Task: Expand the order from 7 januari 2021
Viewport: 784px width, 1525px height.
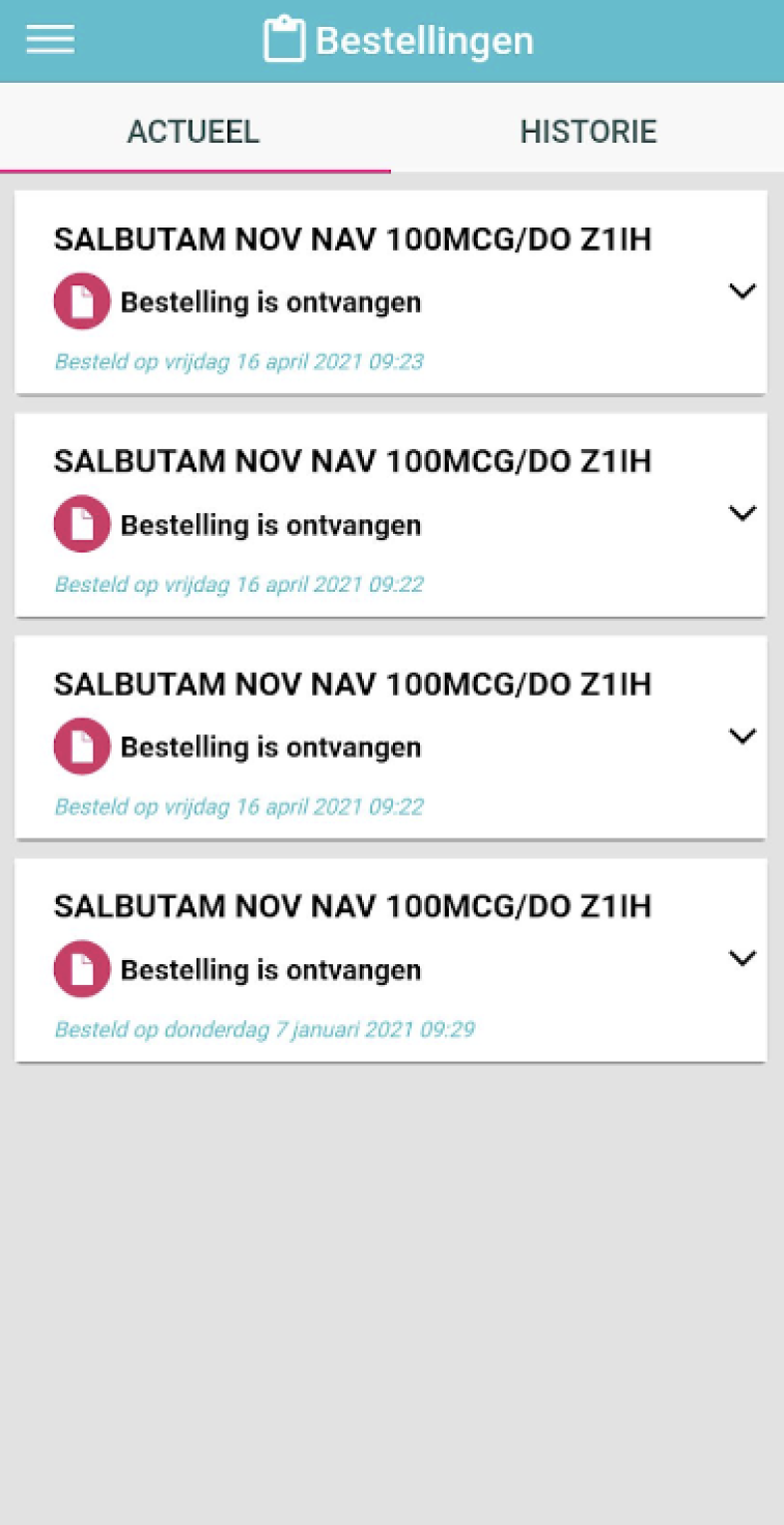Action: pos(742,958)
